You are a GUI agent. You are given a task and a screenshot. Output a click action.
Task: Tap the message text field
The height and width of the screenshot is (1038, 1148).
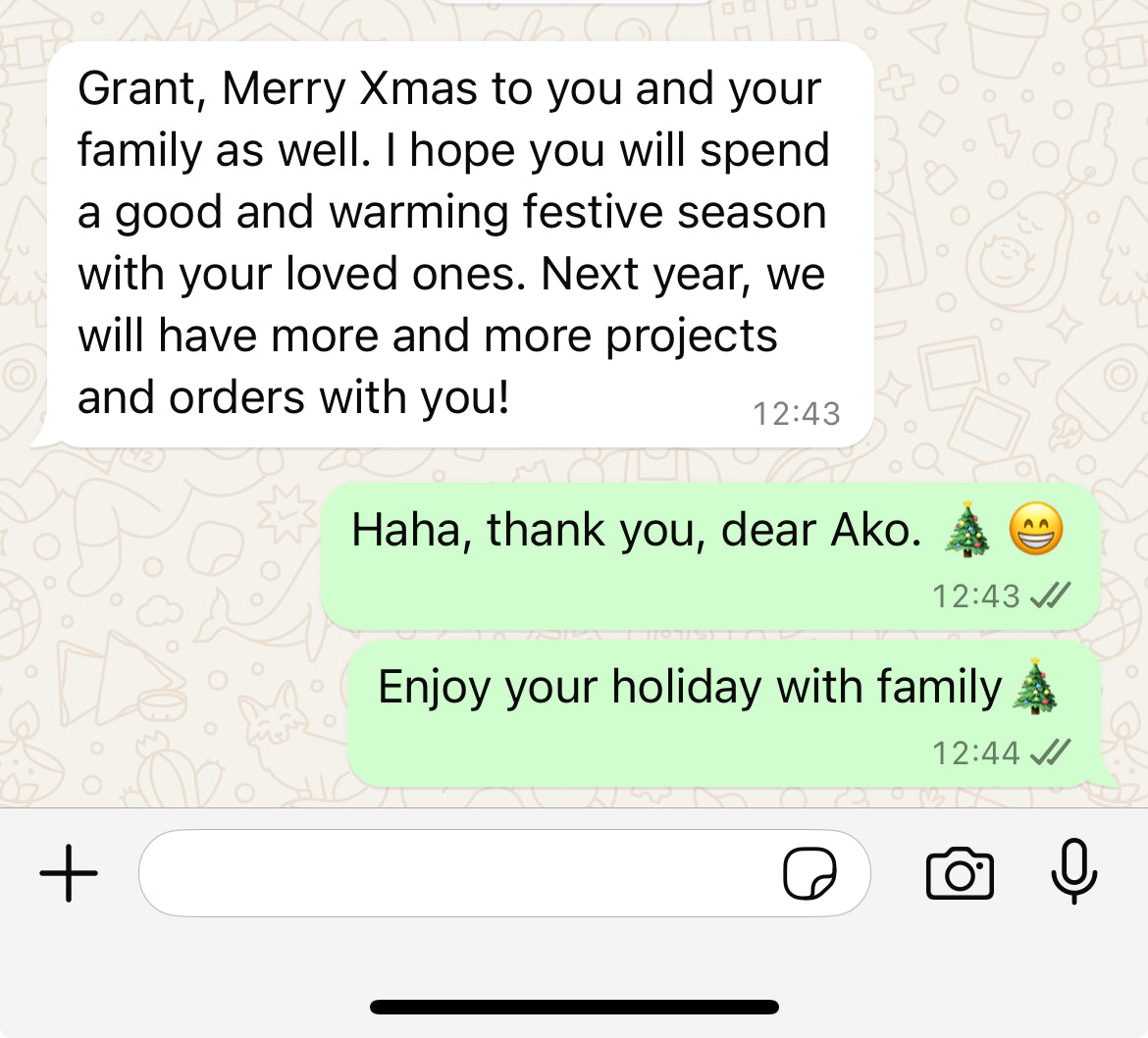pyautogui.click(x=451, y=872)
